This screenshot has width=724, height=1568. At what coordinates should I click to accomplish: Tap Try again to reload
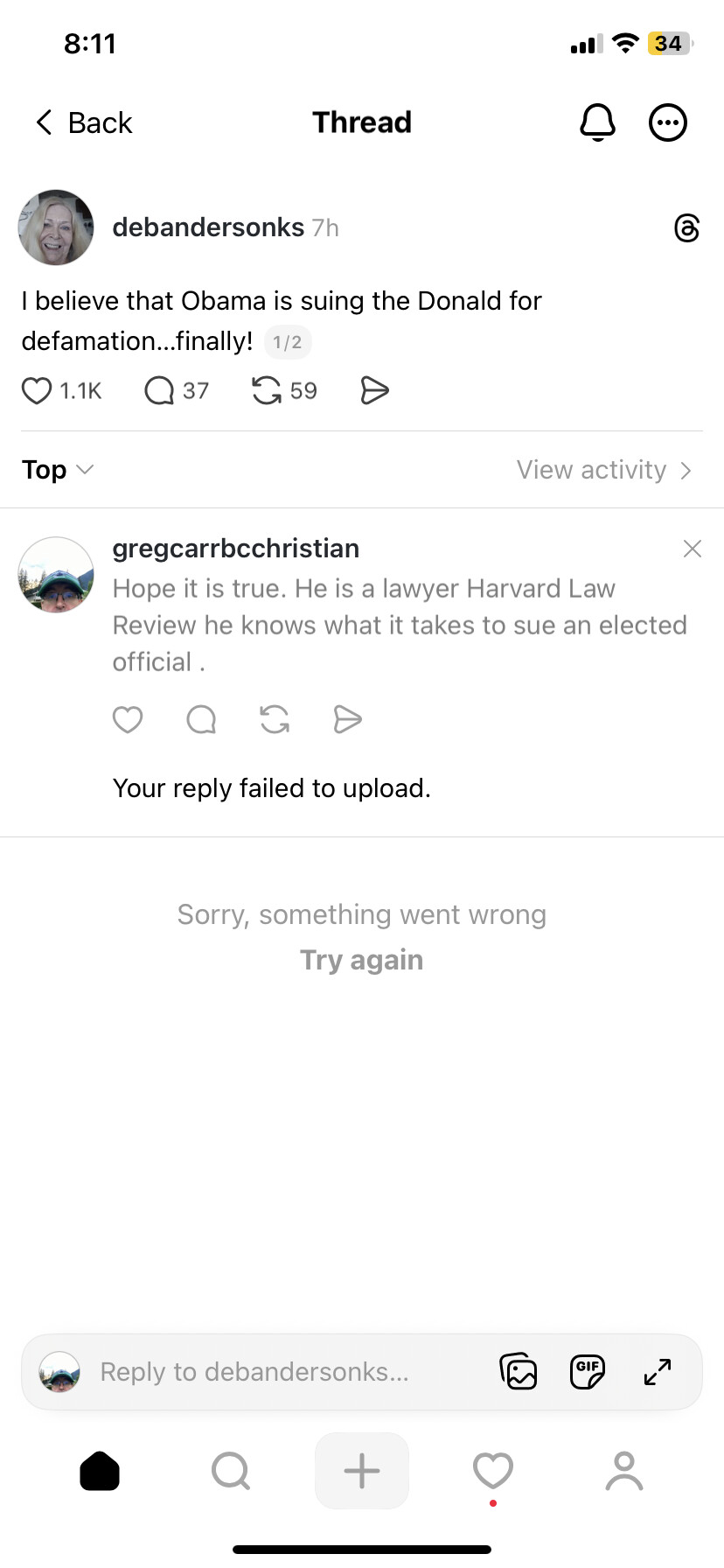(x=362, y=960)
